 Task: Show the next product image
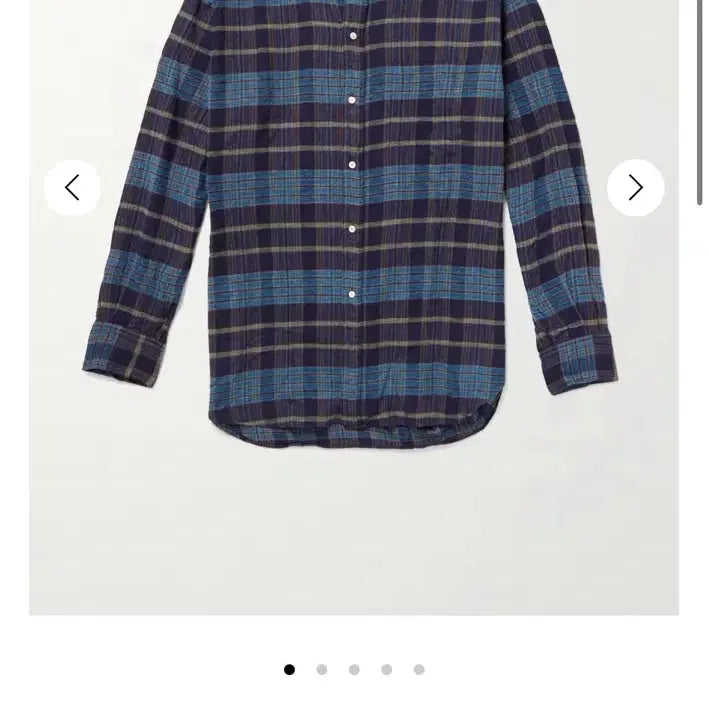(x=635, y=188)
